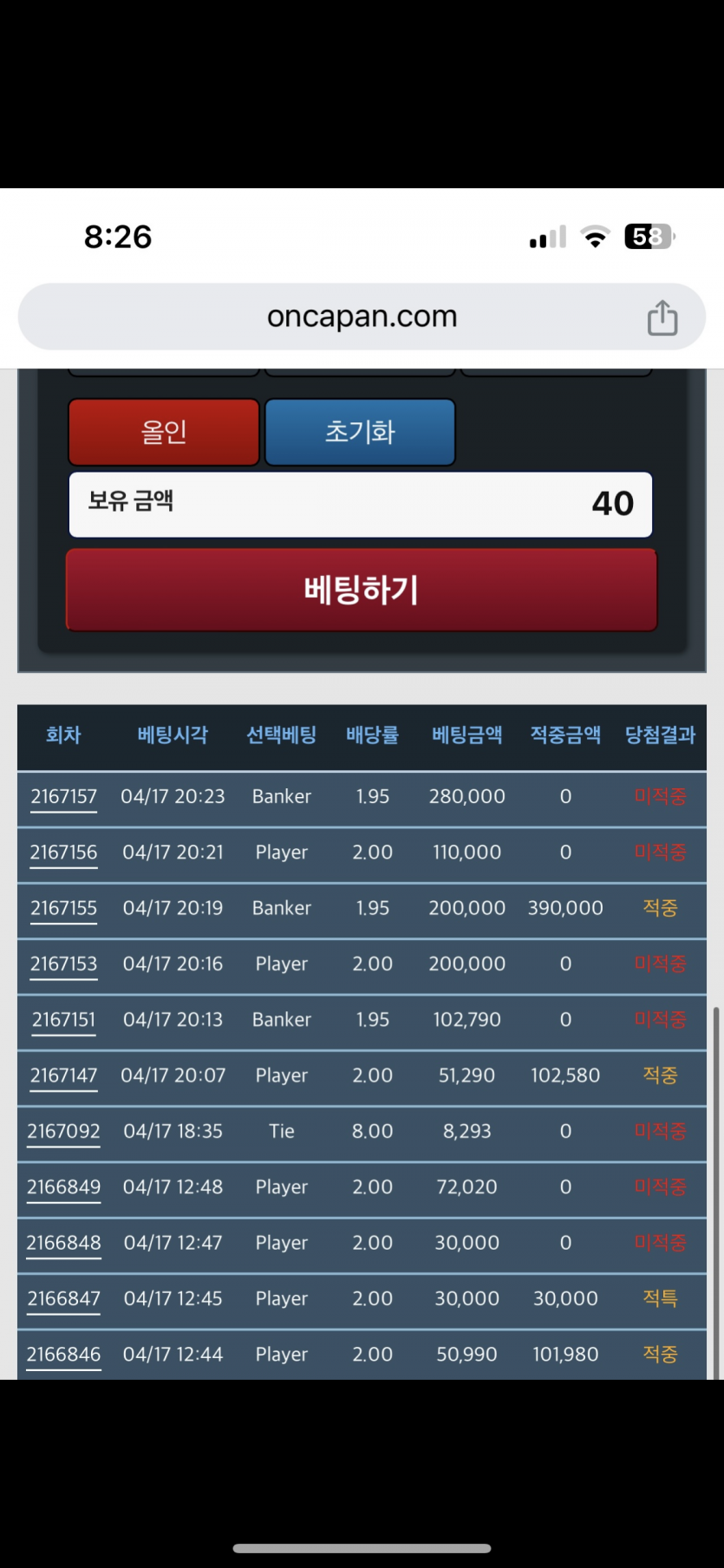Open round 2167147 link

(64, 1075)
